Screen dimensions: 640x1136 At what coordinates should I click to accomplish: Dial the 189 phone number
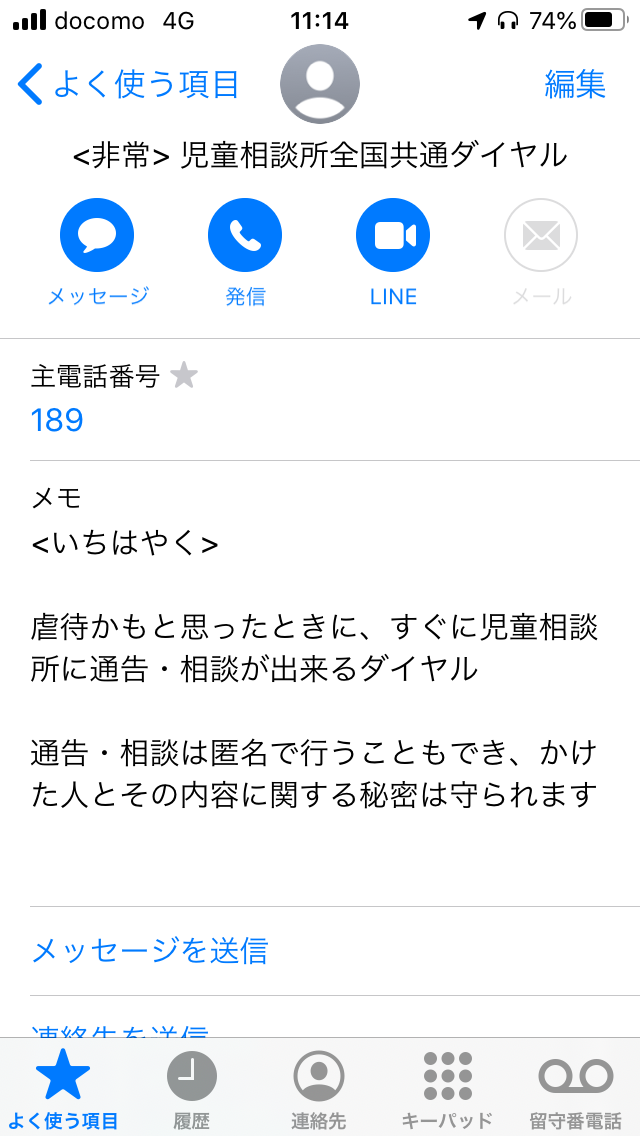click(x=57, y=420)
